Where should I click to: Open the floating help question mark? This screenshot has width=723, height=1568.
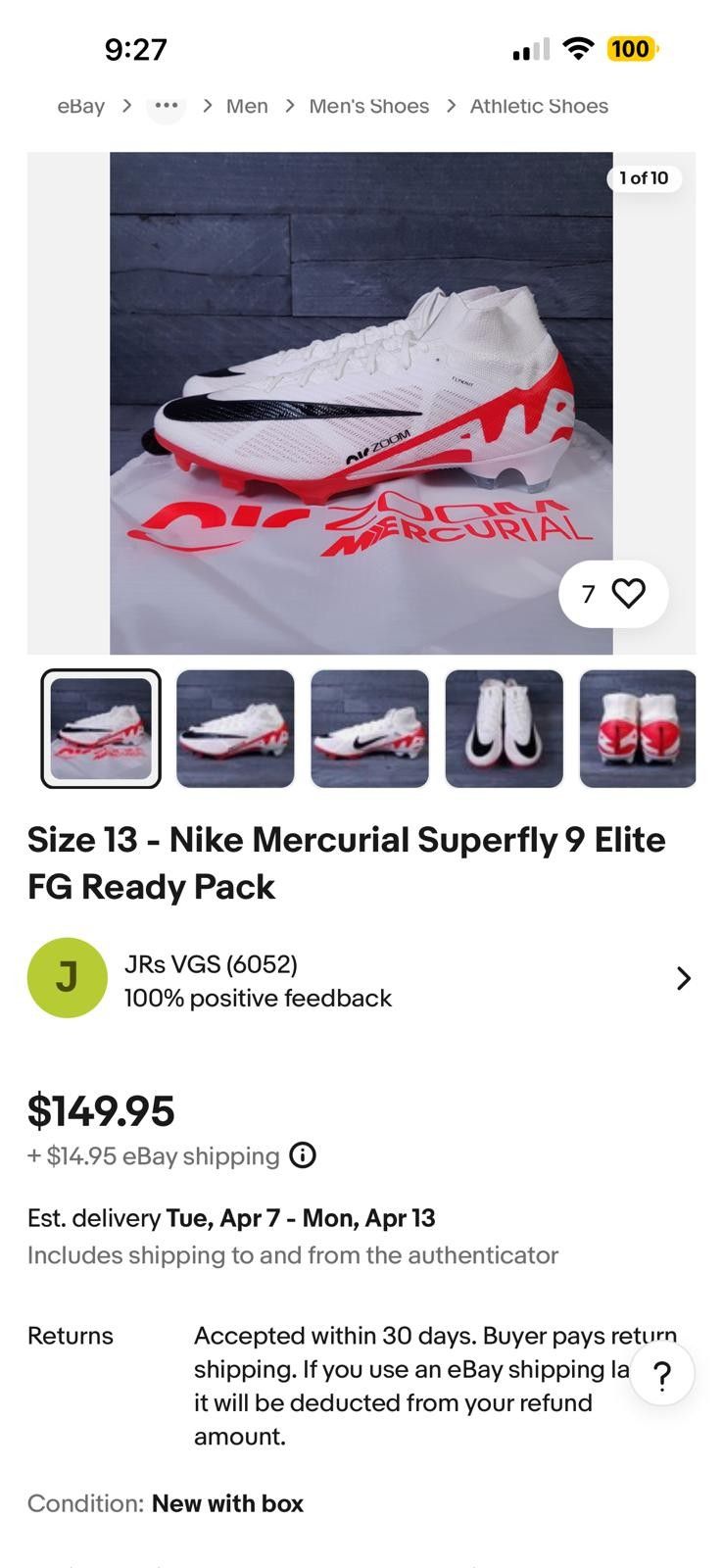coord(662,1374)
